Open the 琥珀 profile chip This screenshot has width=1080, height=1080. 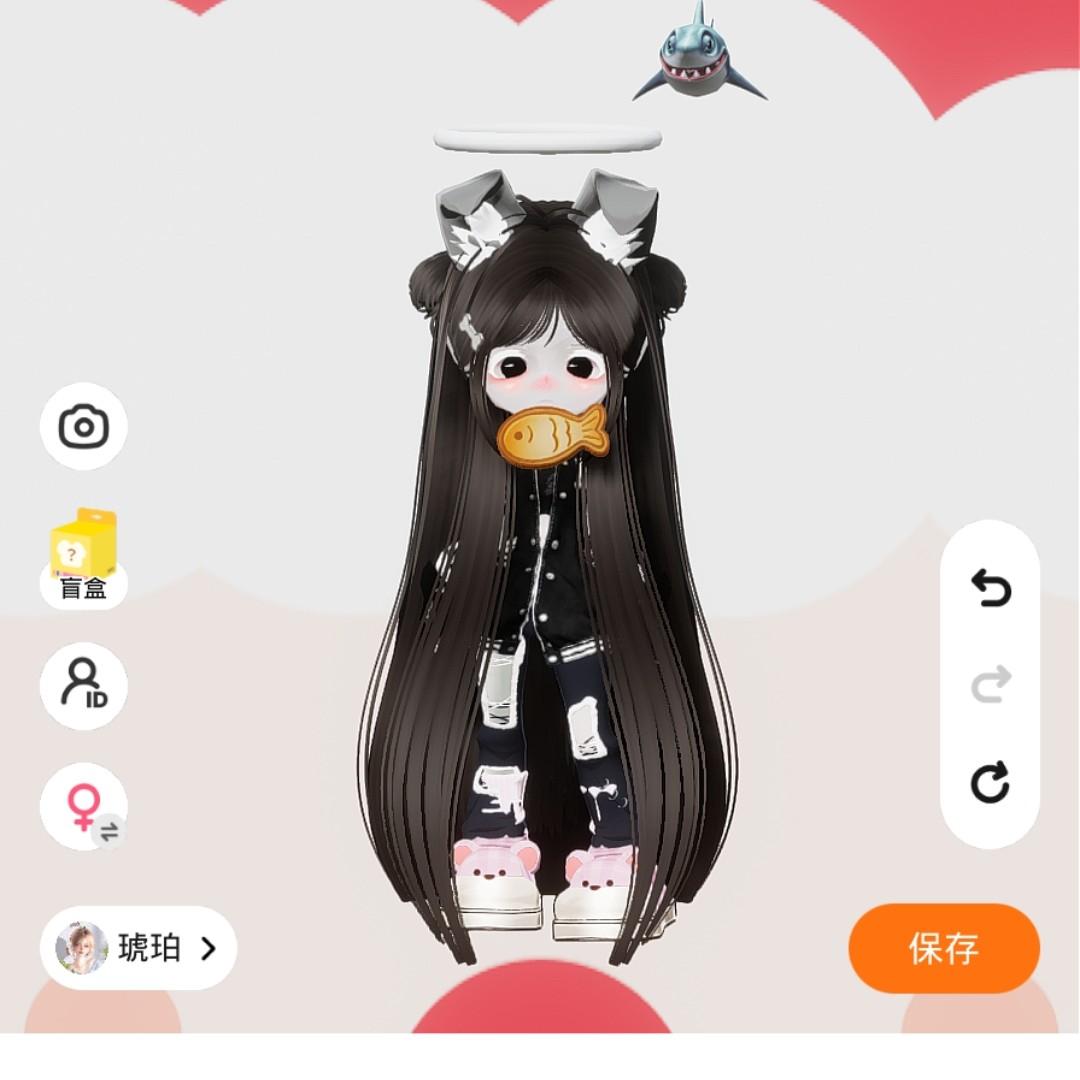pos(138,948)
